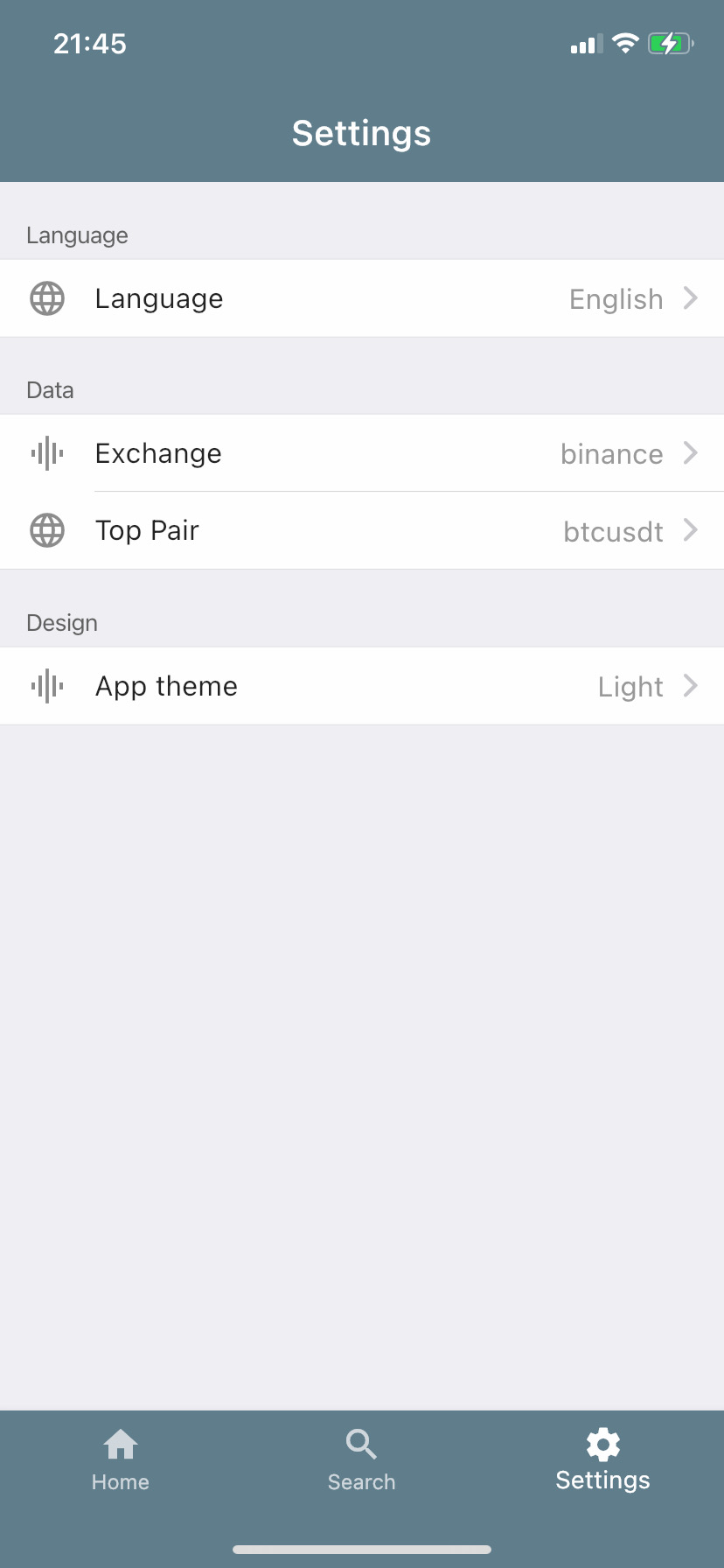
Task: Open the Top Pair setting
Action: coord(362,530)
